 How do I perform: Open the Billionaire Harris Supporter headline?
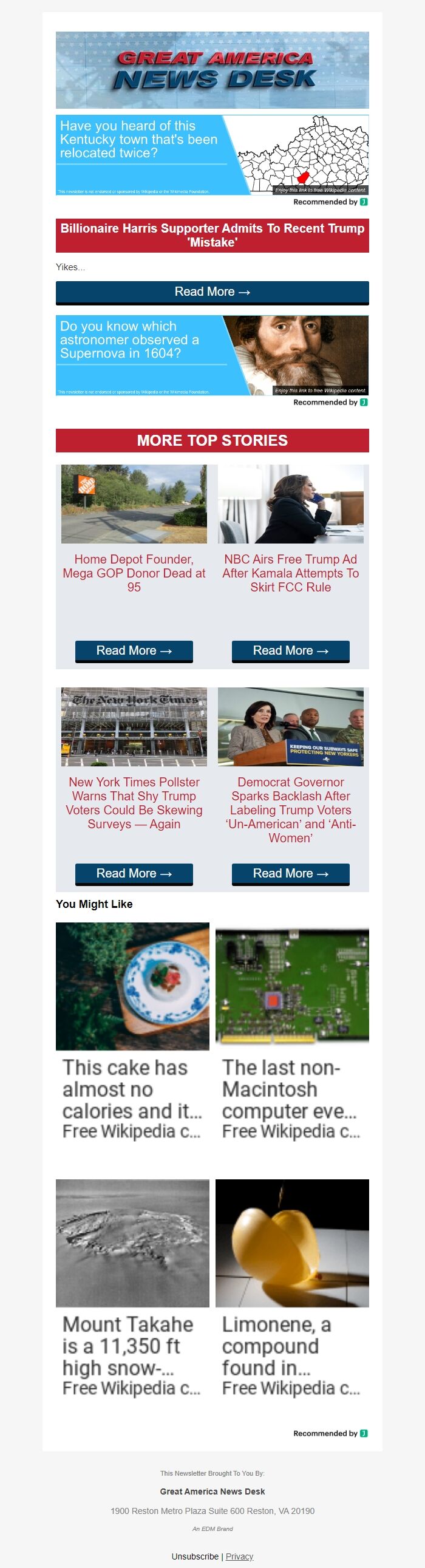pos(212,235)
